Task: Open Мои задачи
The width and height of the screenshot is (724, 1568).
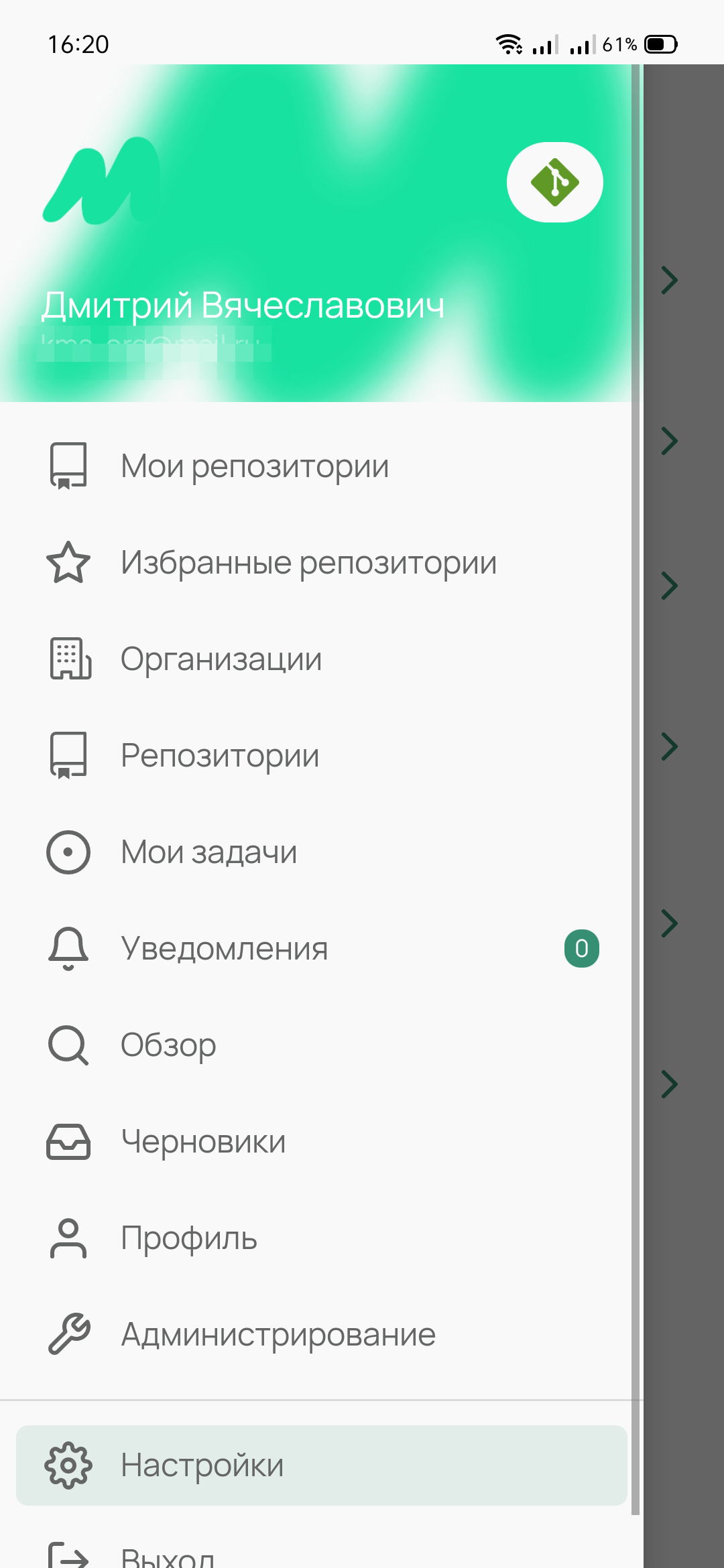Action: [x=208, y=852]
